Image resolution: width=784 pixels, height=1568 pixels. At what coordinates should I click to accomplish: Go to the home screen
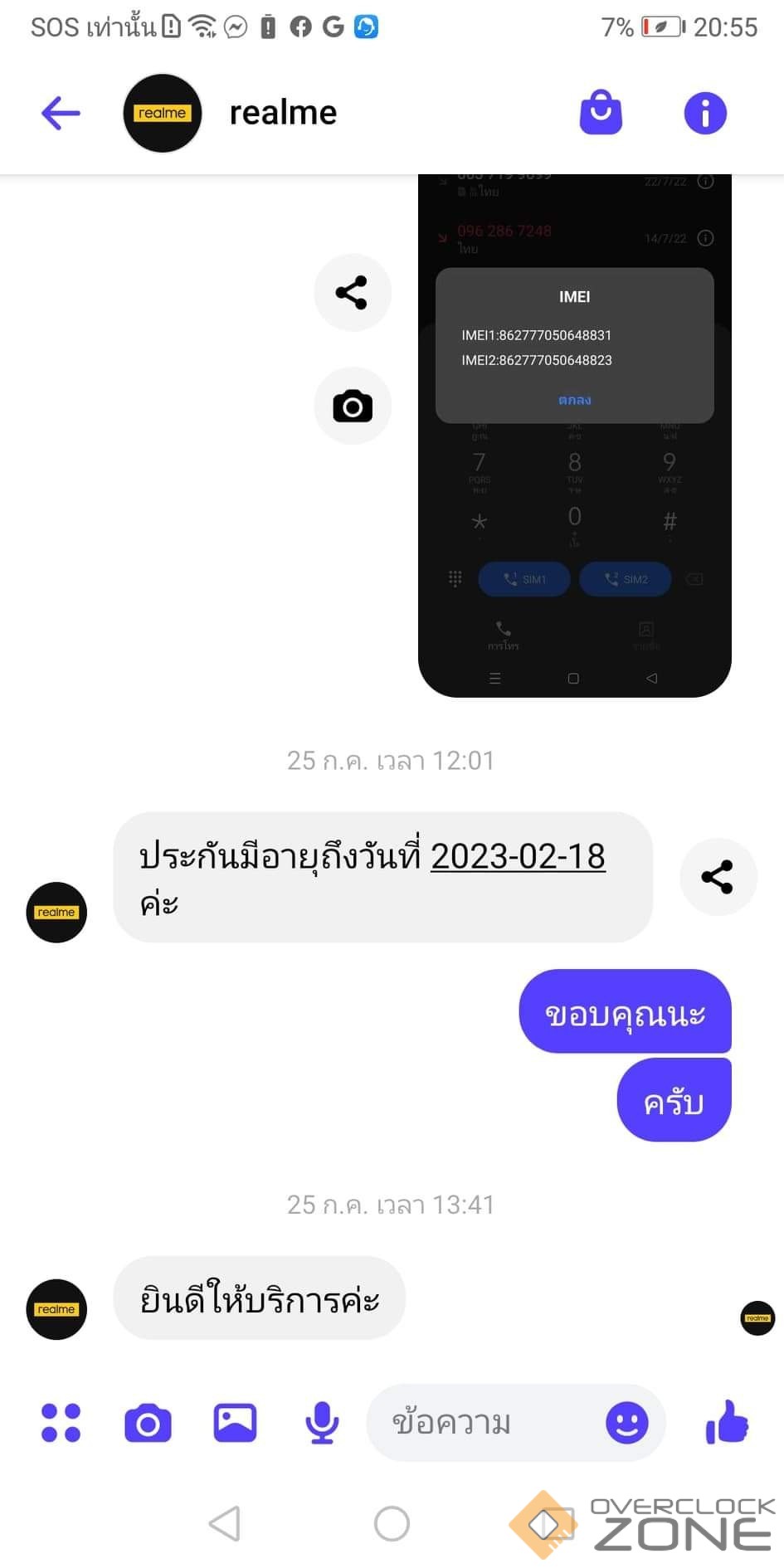(392, 1523)
